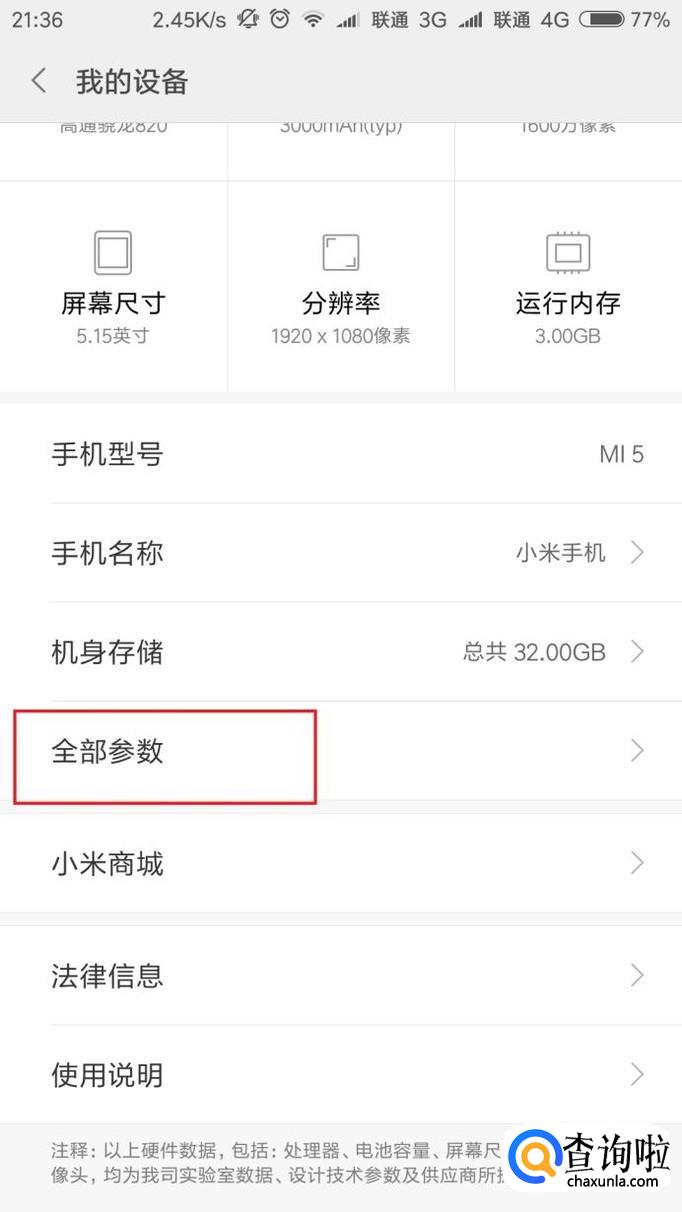
Task: Open 全部参数 to view all specs
Action: [x=341, y=752]
